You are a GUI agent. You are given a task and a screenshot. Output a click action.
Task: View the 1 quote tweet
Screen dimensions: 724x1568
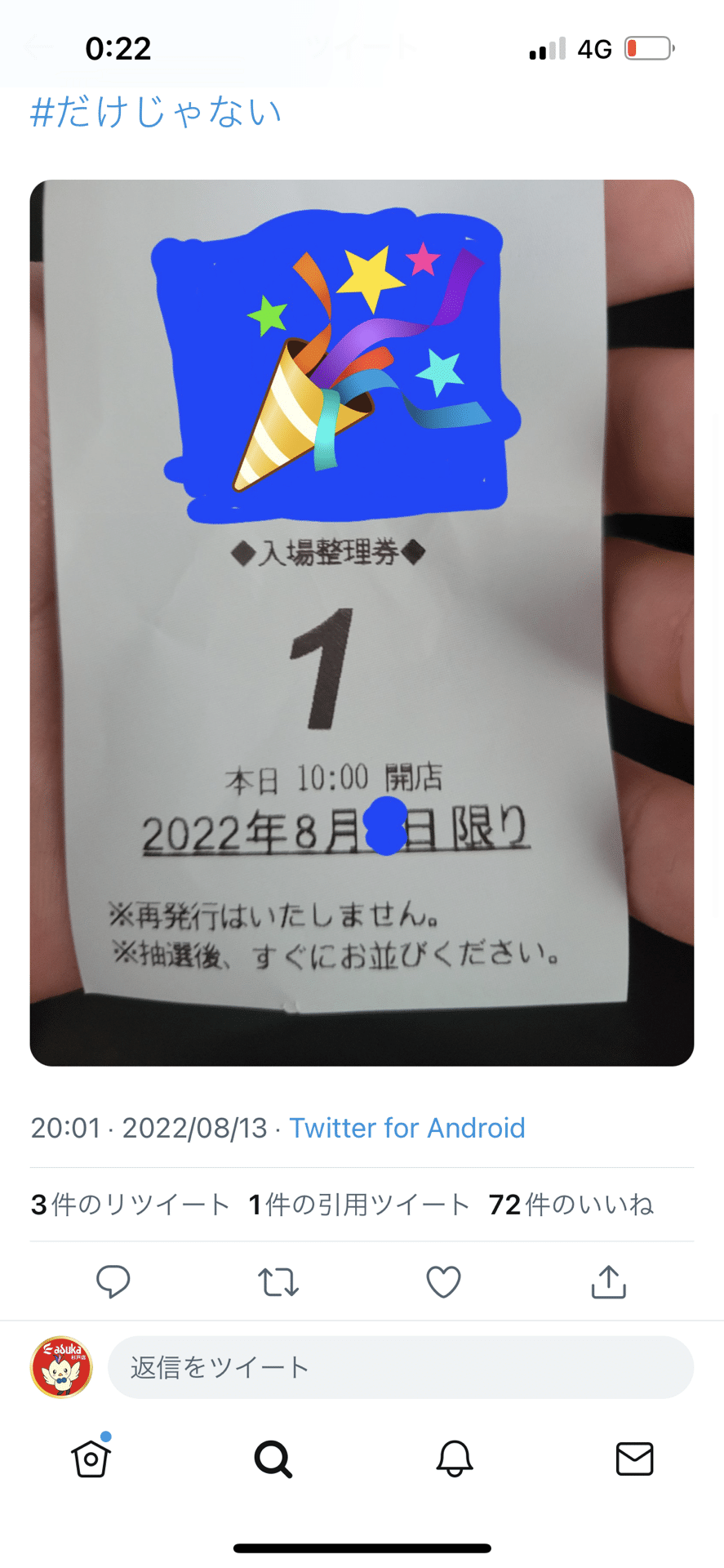coord(359,1205)
